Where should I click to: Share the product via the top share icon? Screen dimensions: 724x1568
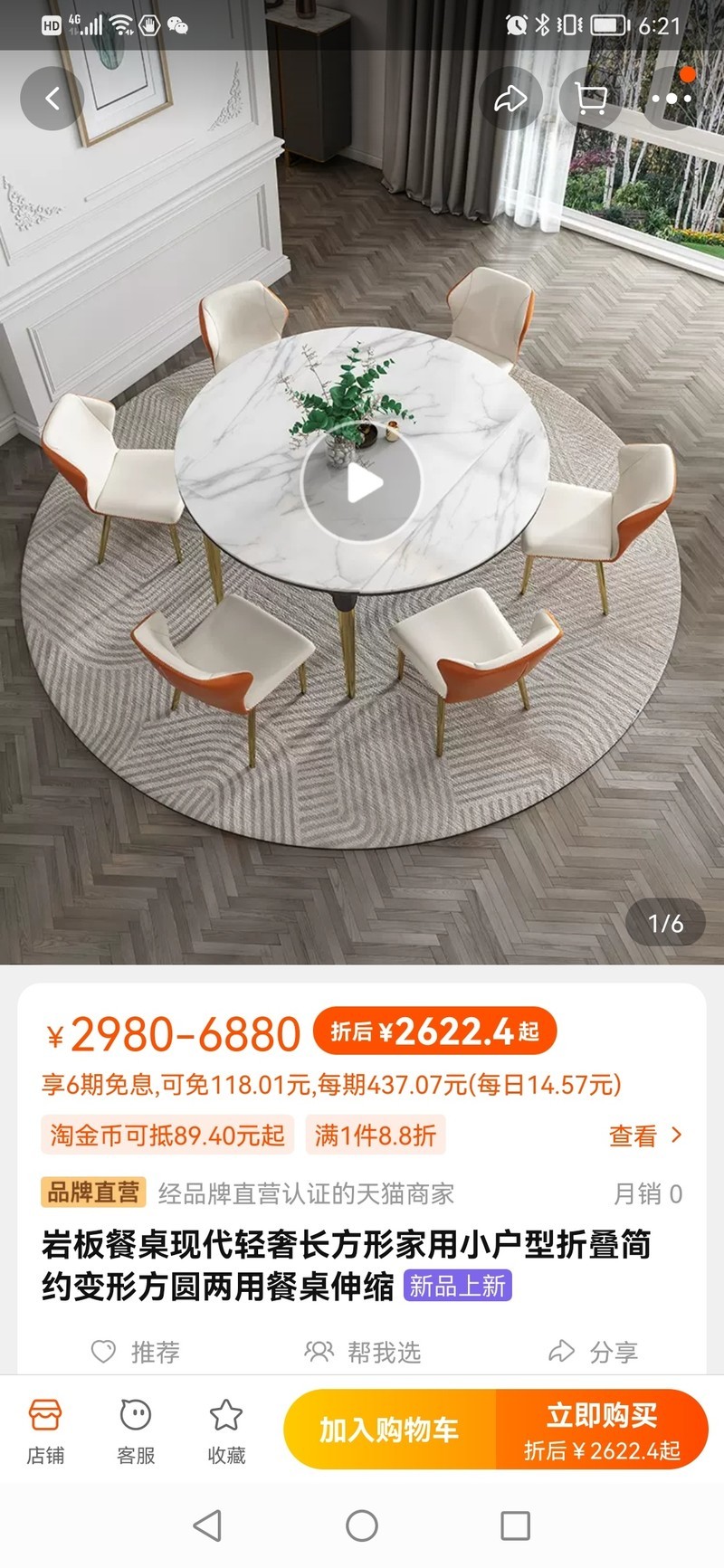click(x=510, y=99)
